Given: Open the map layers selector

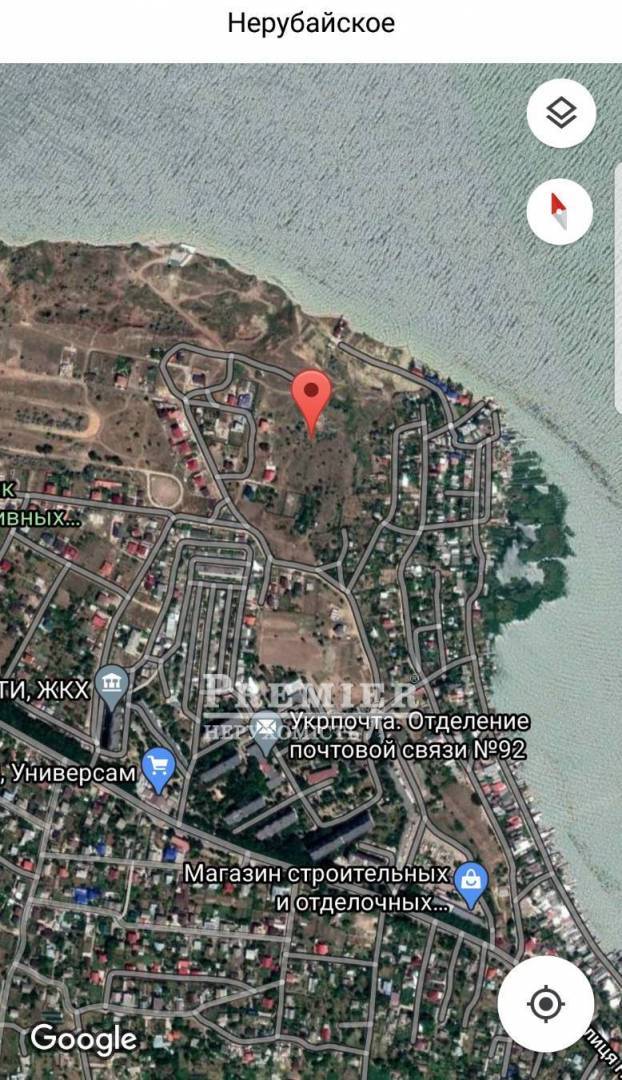Looking at the screenshot, I should click(x=561, y=113).
